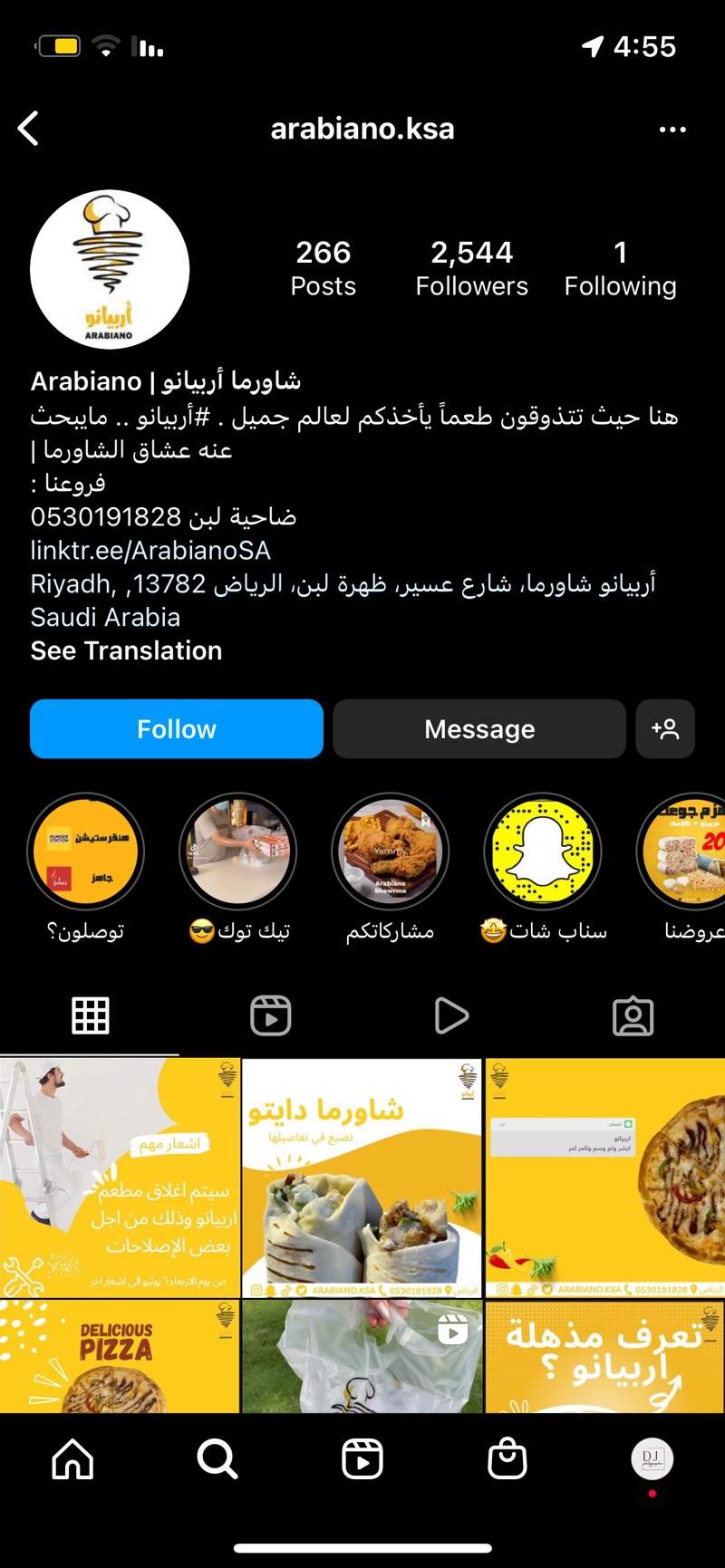Switch to the tagged photos tab
This screenshot has width=725, height=1568.
pyautogui.click(x=633, y=1015)
